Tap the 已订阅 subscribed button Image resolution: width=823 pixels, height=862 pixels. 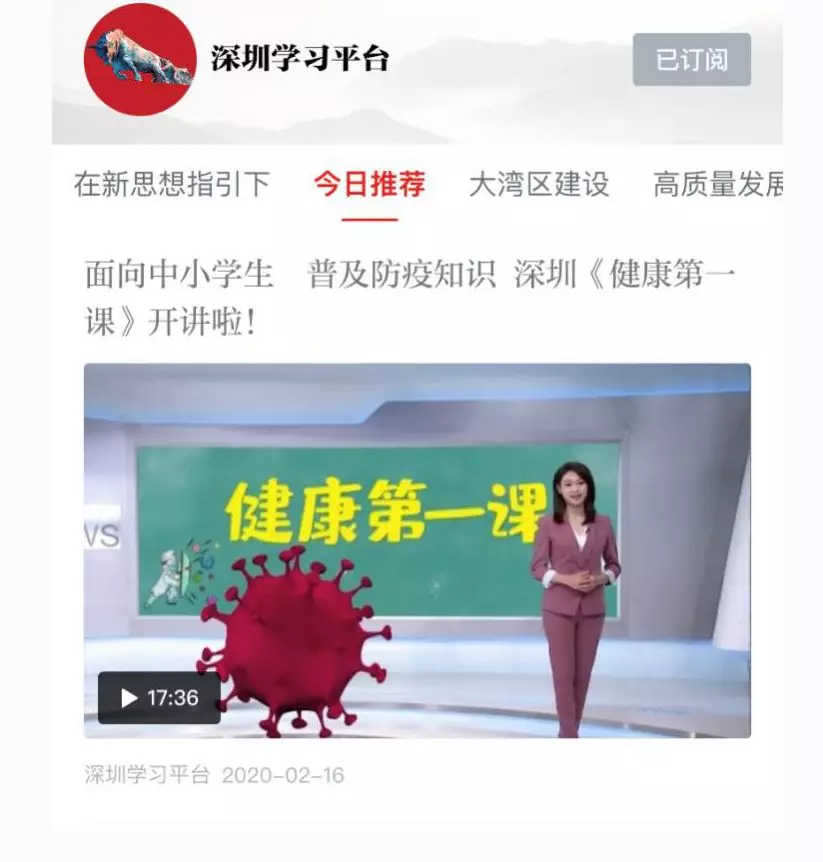point(691,59)
